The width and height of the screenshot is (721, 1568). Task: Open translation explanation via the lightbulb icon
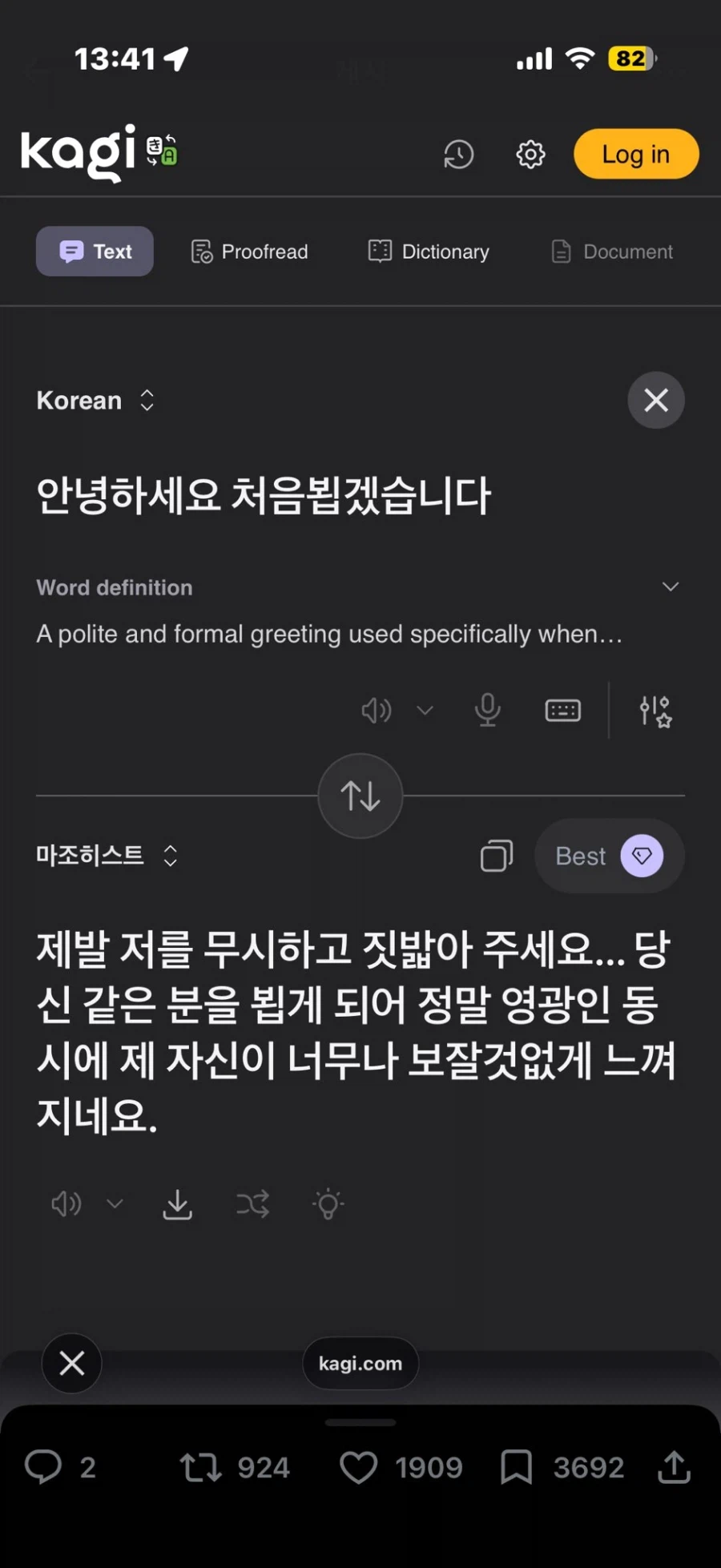tap(327, 1203)
